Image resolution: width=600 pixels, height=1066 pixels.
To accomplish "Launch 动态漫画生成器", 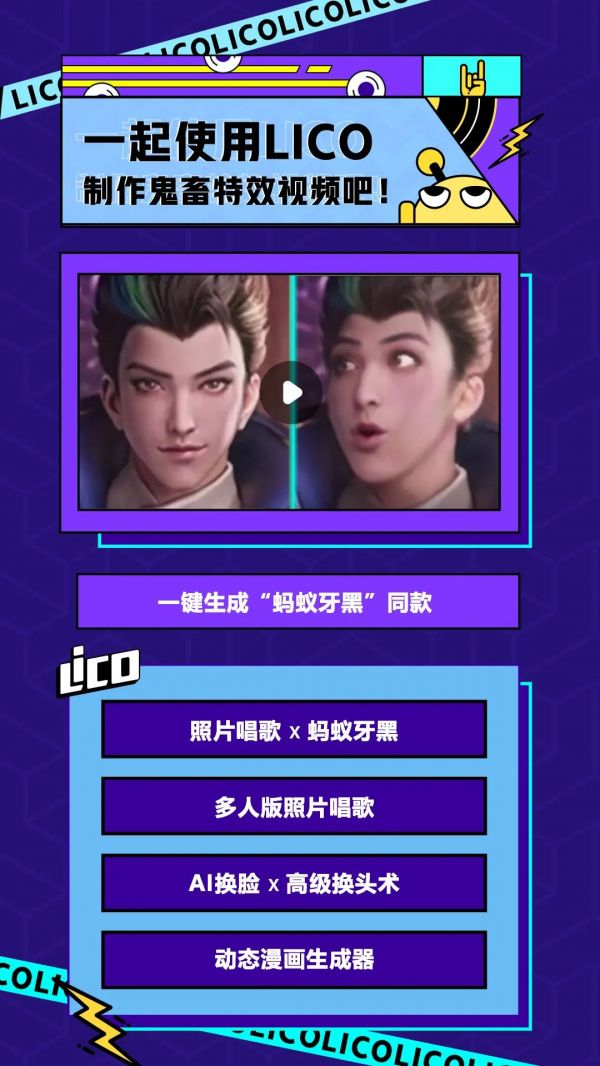I will click(294, 960).
